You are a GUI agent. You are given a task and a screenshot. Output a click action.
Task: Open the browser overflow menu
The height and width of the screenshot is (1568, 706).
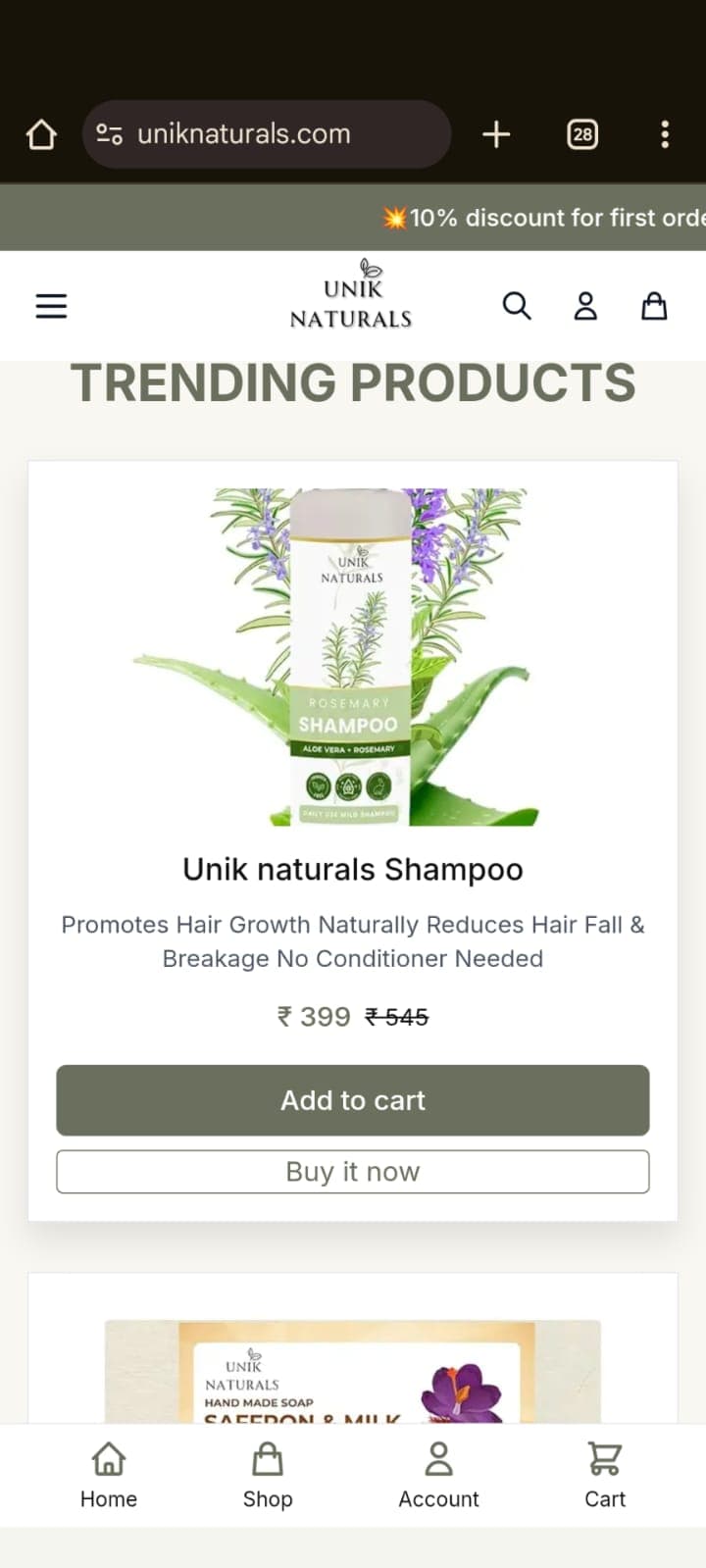665,134
